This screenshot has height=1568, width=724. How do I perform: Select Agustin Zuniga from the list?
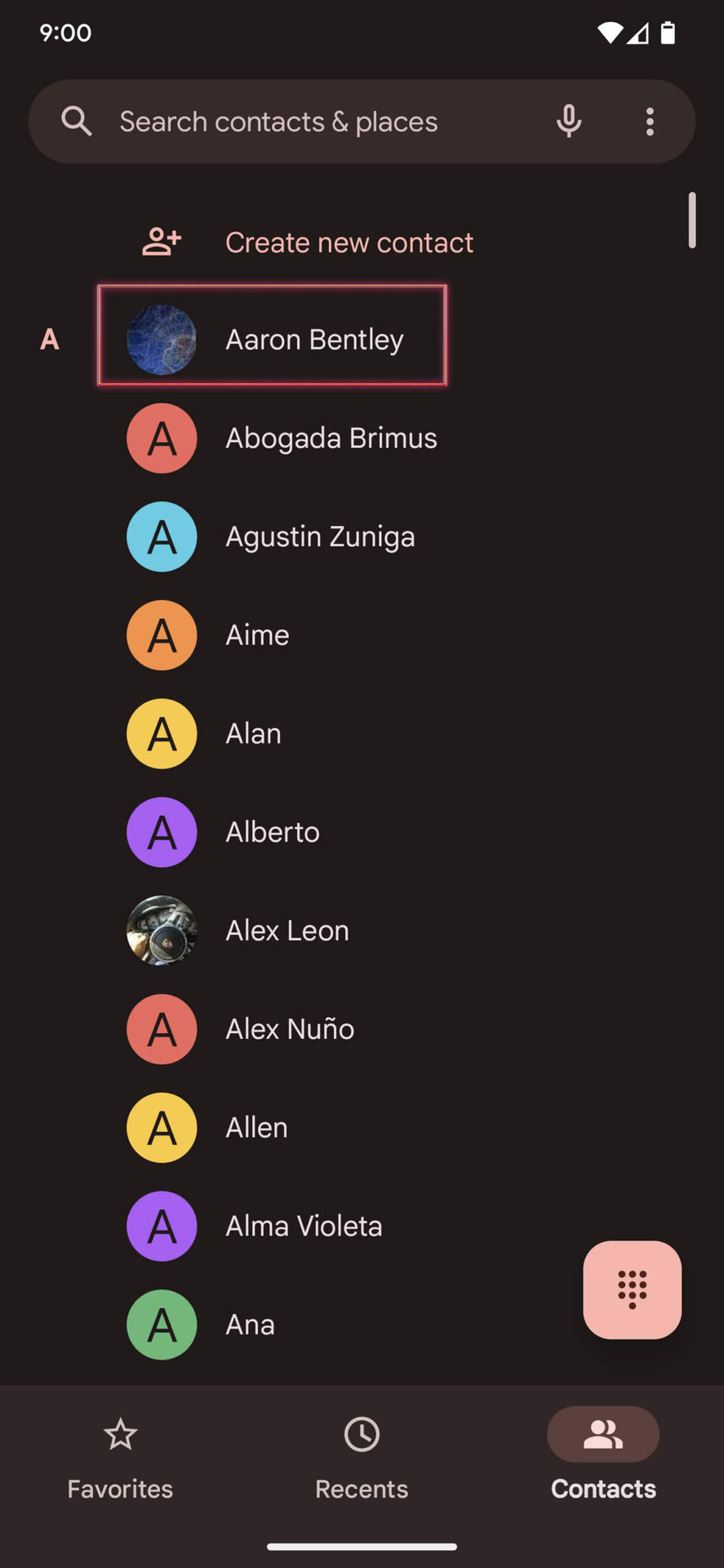[320, 537]
